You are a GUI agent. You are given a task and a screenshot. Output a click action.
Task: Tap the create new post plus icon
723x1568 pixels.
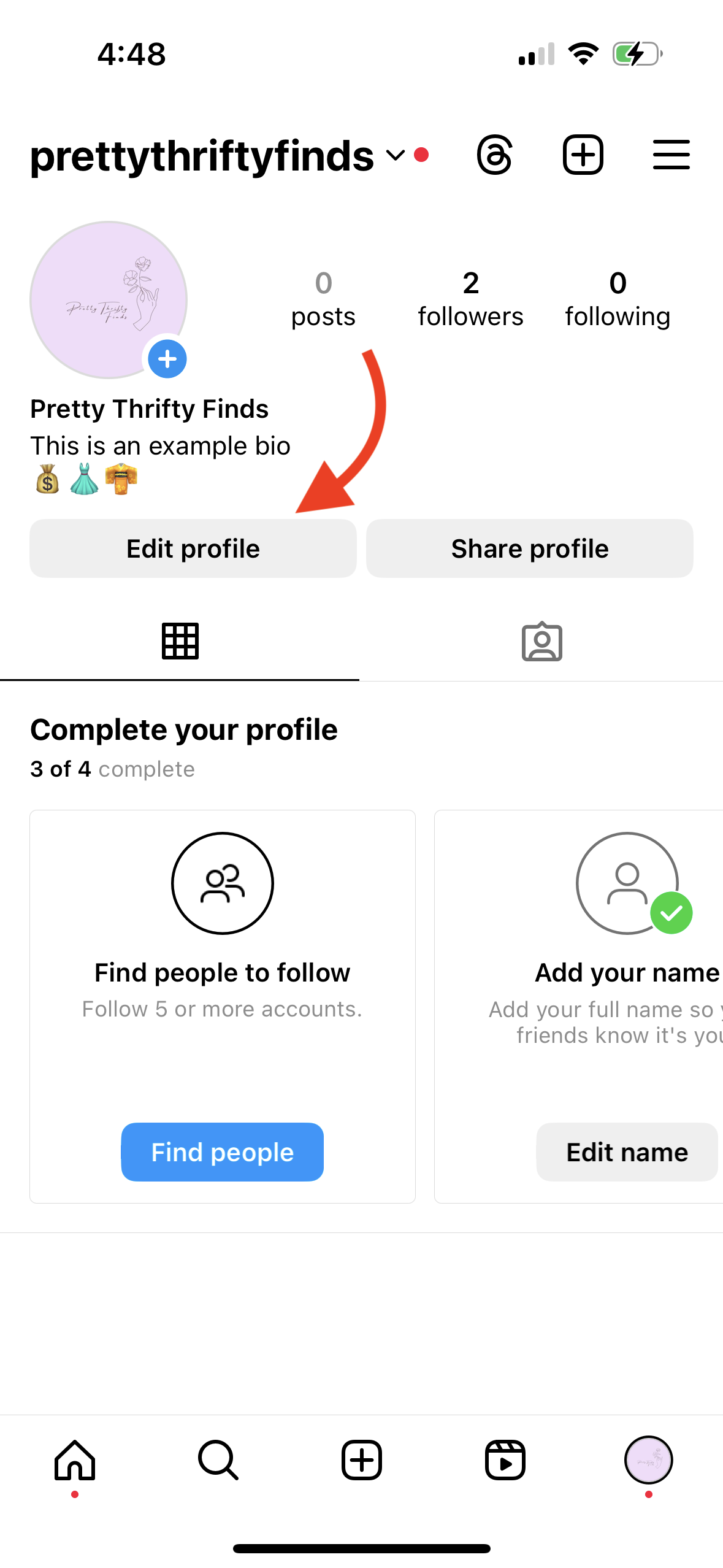click(583, 155)
